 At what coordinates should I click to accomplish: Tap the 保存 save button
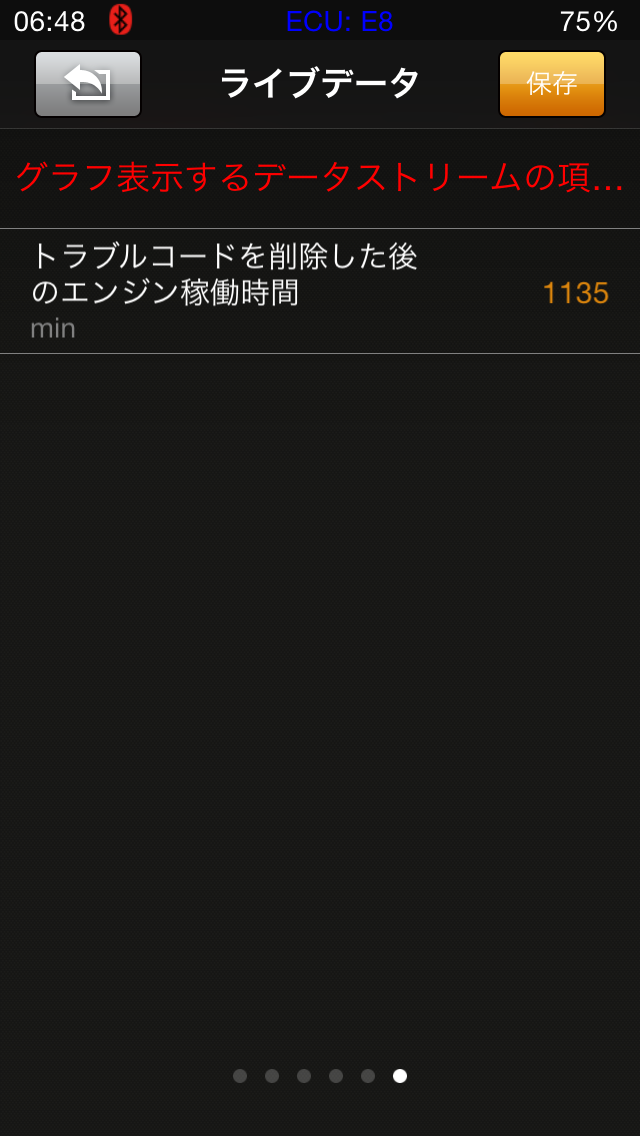point(552,84)
